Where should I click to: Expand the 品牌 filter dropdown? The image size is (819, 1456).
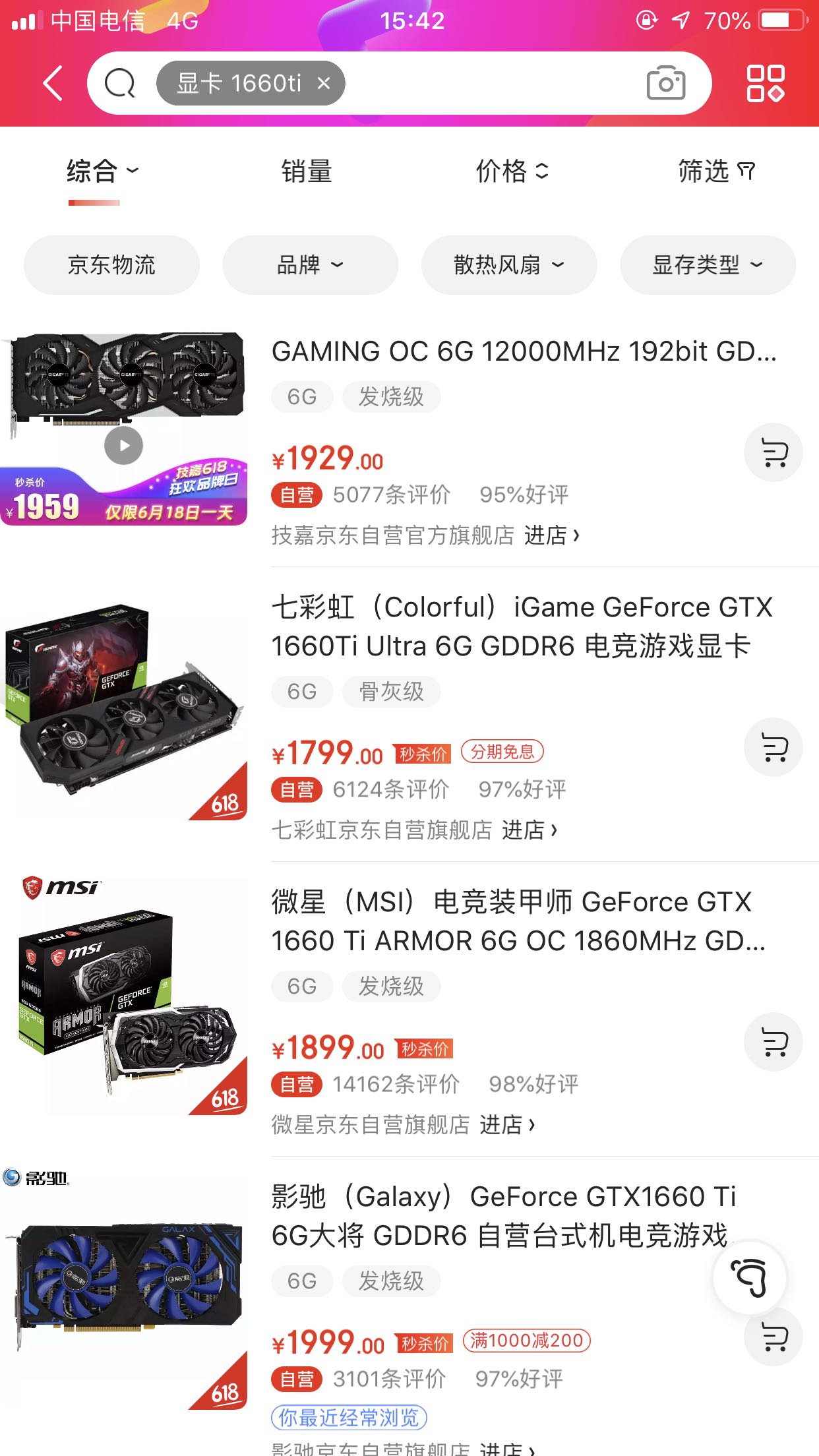(310, 265)
